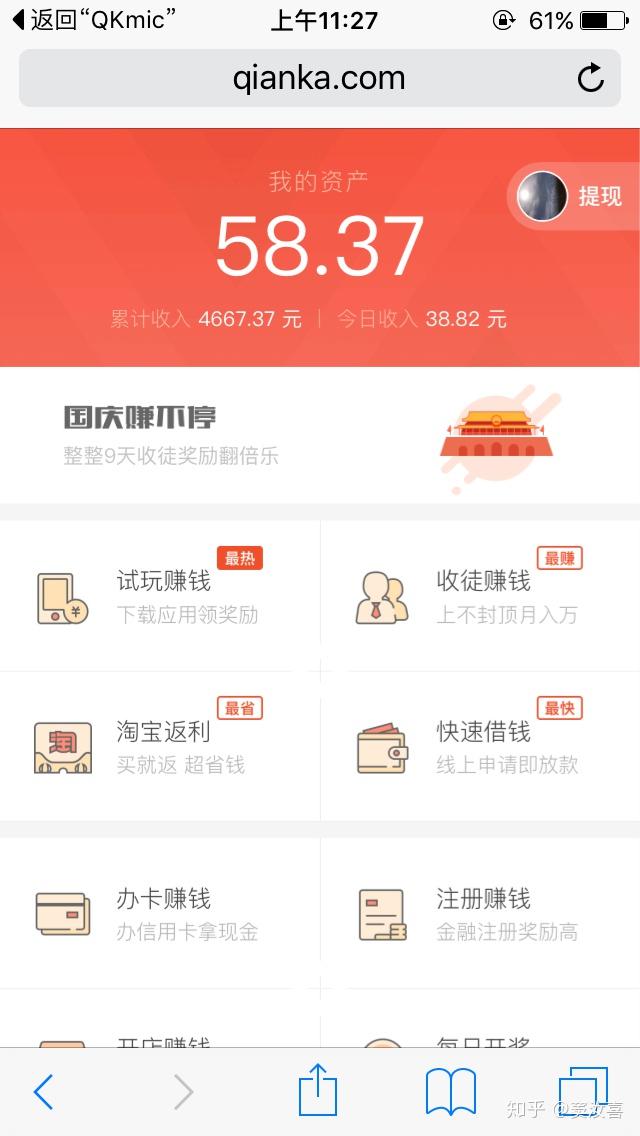The width and height of the screenshot is (640, 1136).
Task: Open the 收徒赚钱 option
Action: [x=480, y=596]
